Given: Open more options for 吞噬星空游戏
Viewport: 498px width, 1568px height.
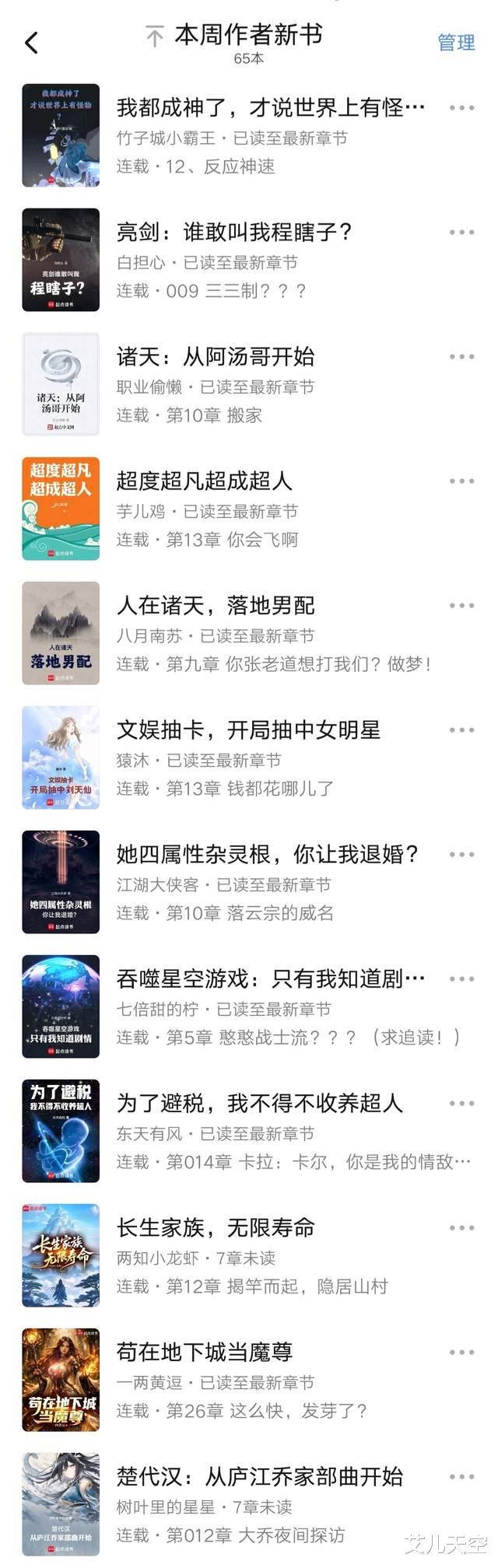Looking at the screenshot, I should [x=461, y=979].
